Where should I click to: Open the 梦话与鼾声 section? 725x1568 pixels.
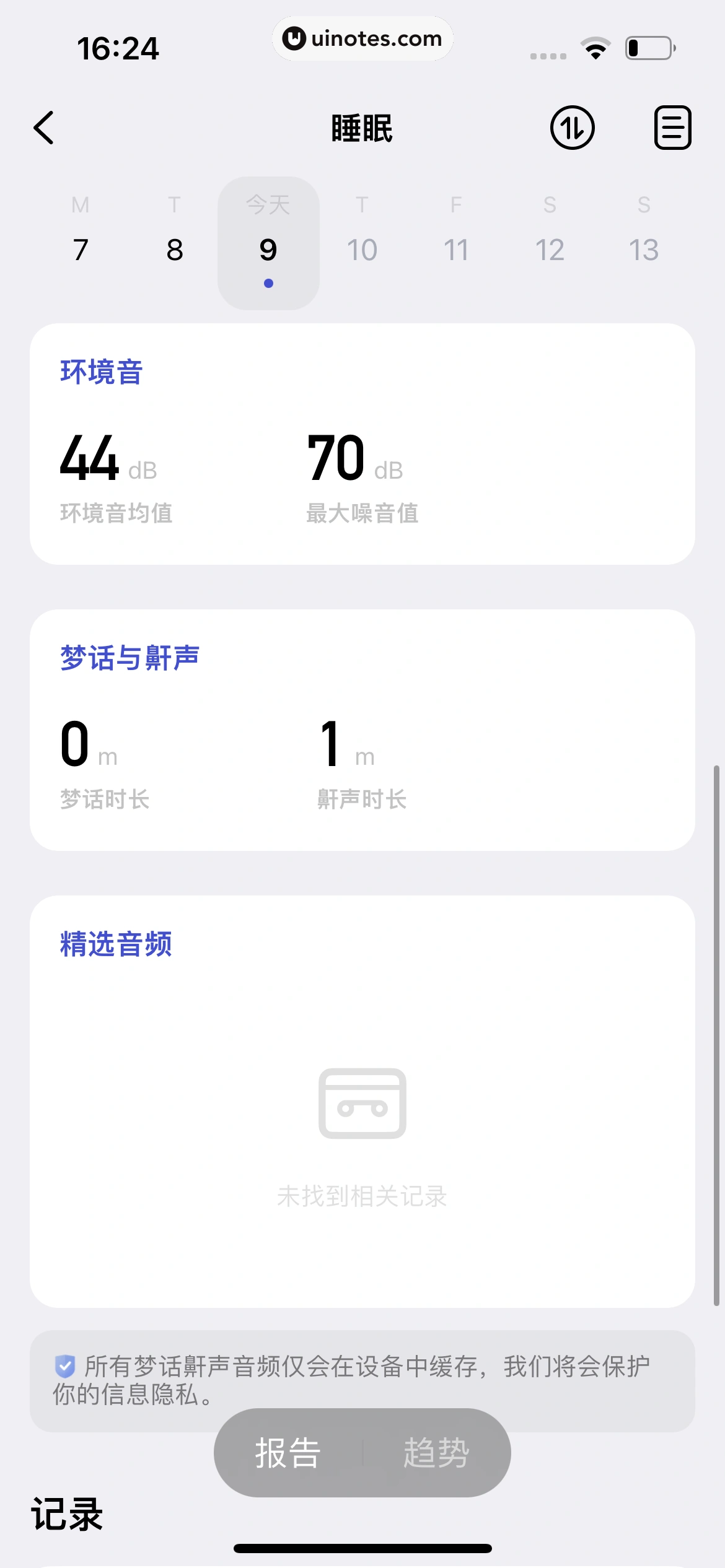[130, 658]
